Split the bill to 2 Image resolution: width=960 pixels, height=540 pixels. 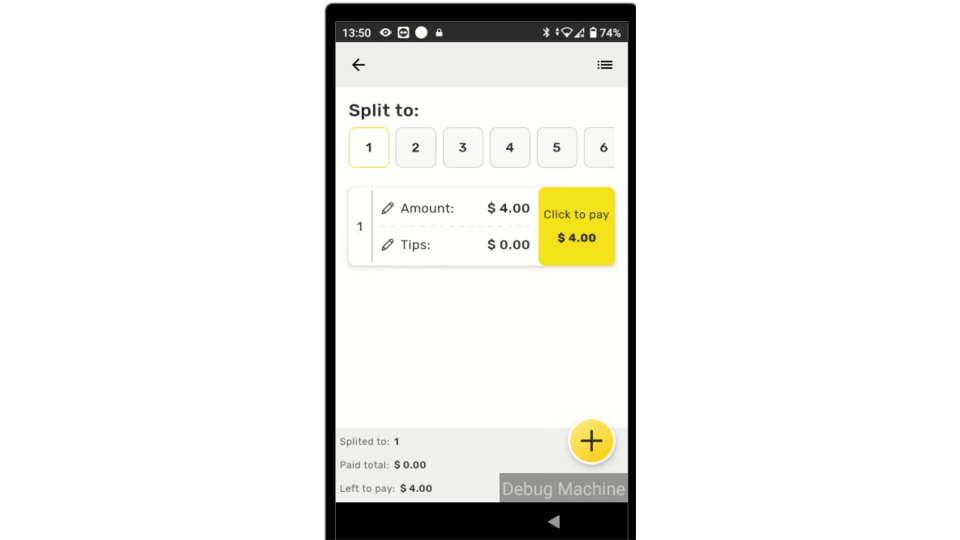coord(416,147)
